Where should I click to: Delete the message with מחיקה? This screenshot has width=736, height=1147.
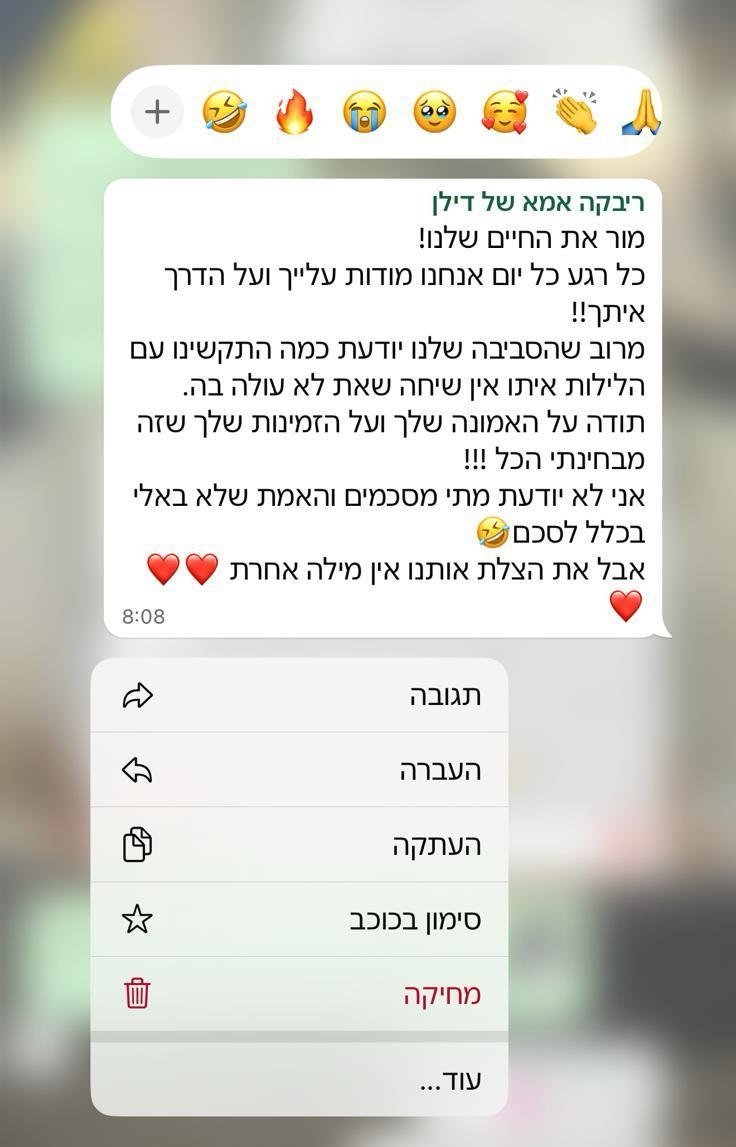point(299,994)
